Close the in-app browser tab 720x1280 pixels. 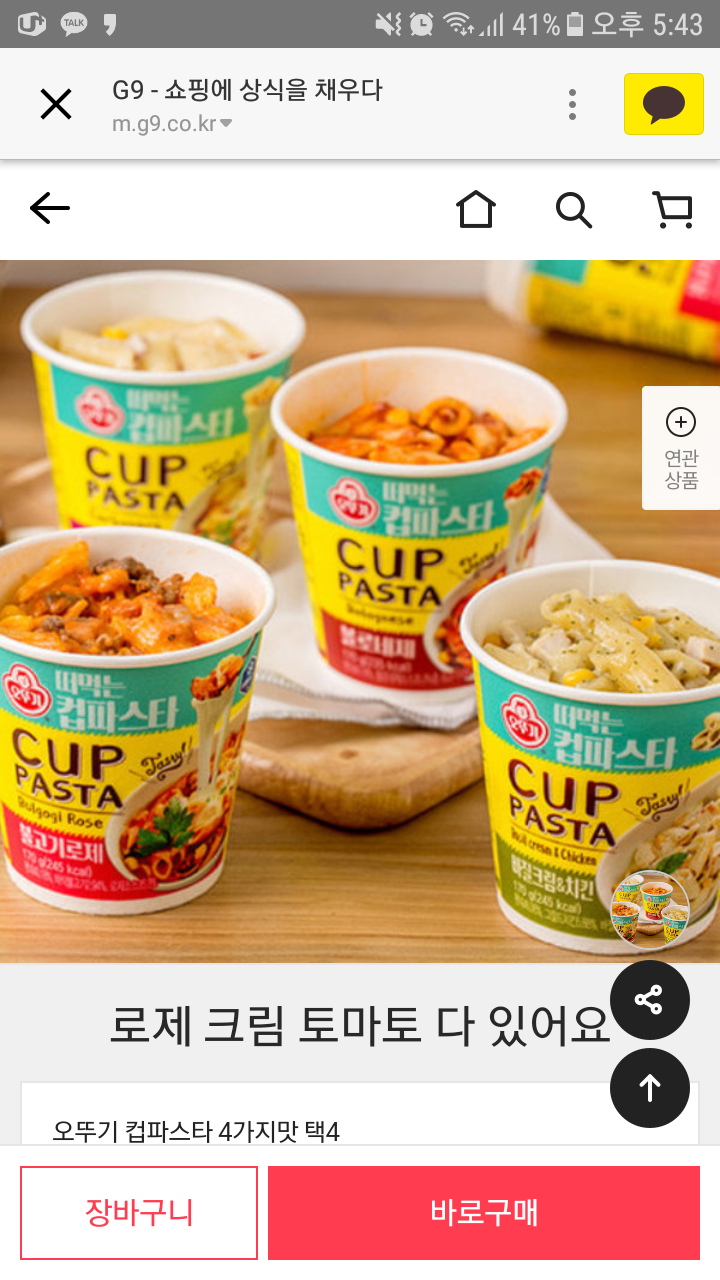click(x=56, y=104)
